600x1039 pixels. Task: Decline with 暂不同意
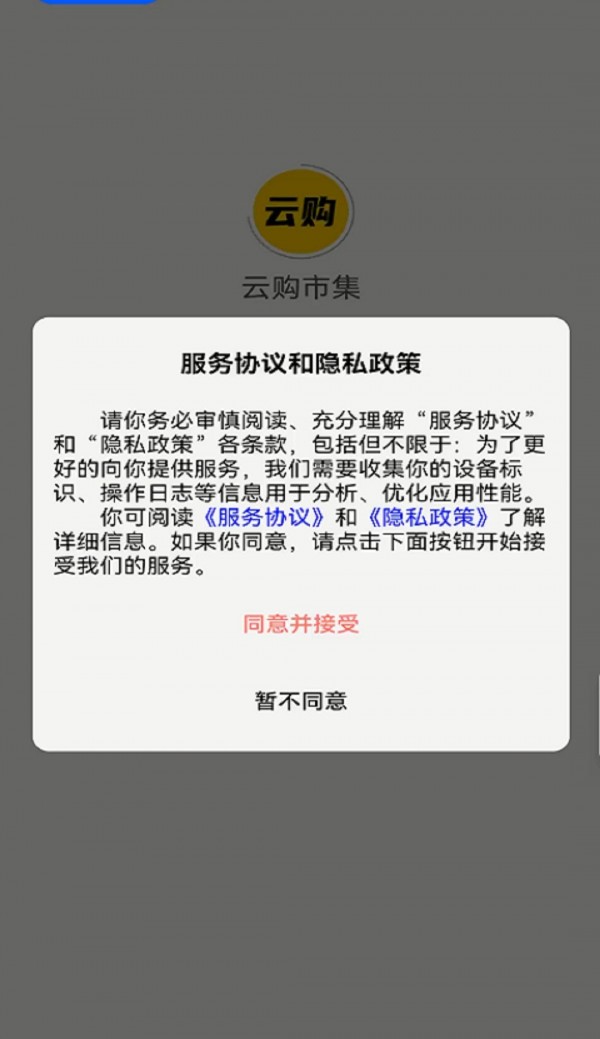point(301,701)
